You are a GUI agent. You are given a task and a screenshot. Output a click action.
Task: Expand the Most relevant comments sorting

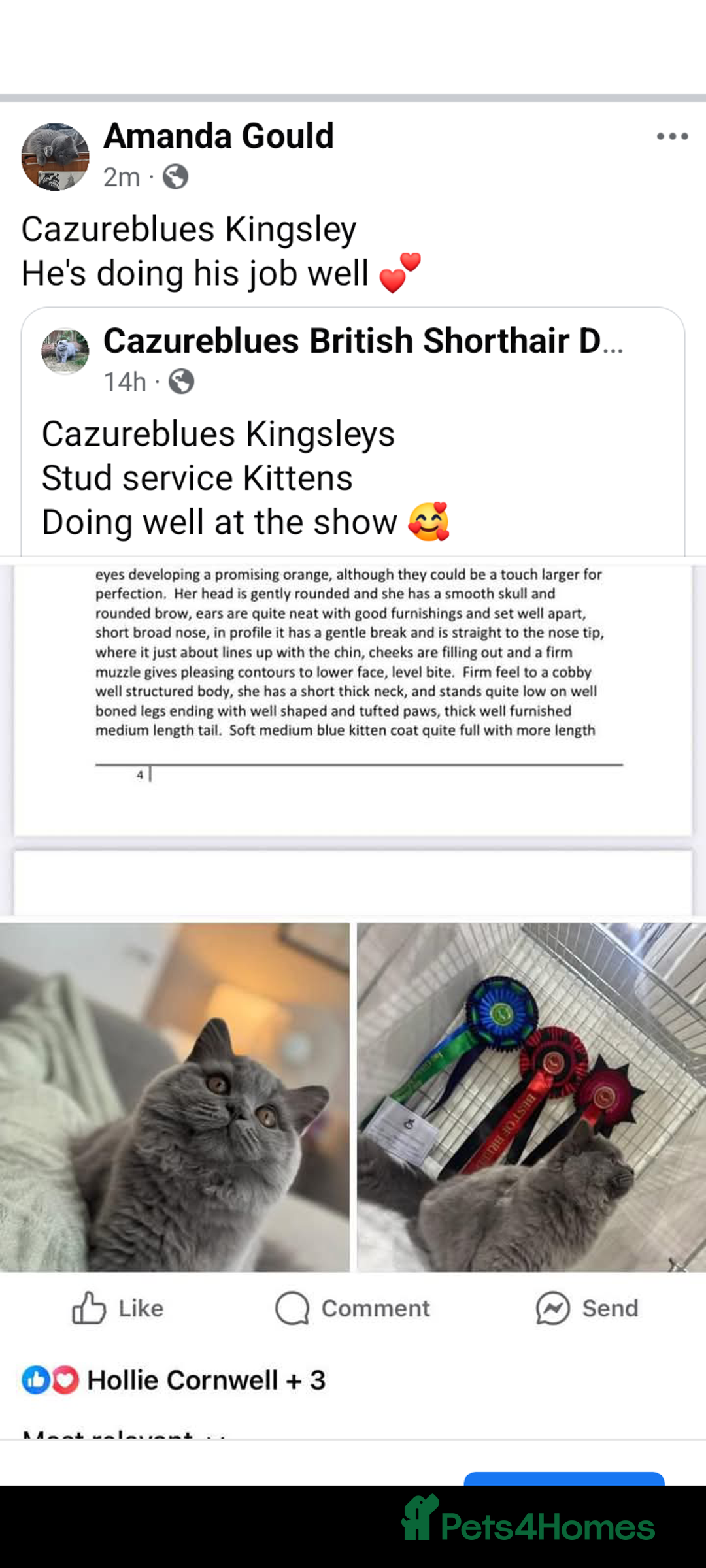(x=124, y=1434)
